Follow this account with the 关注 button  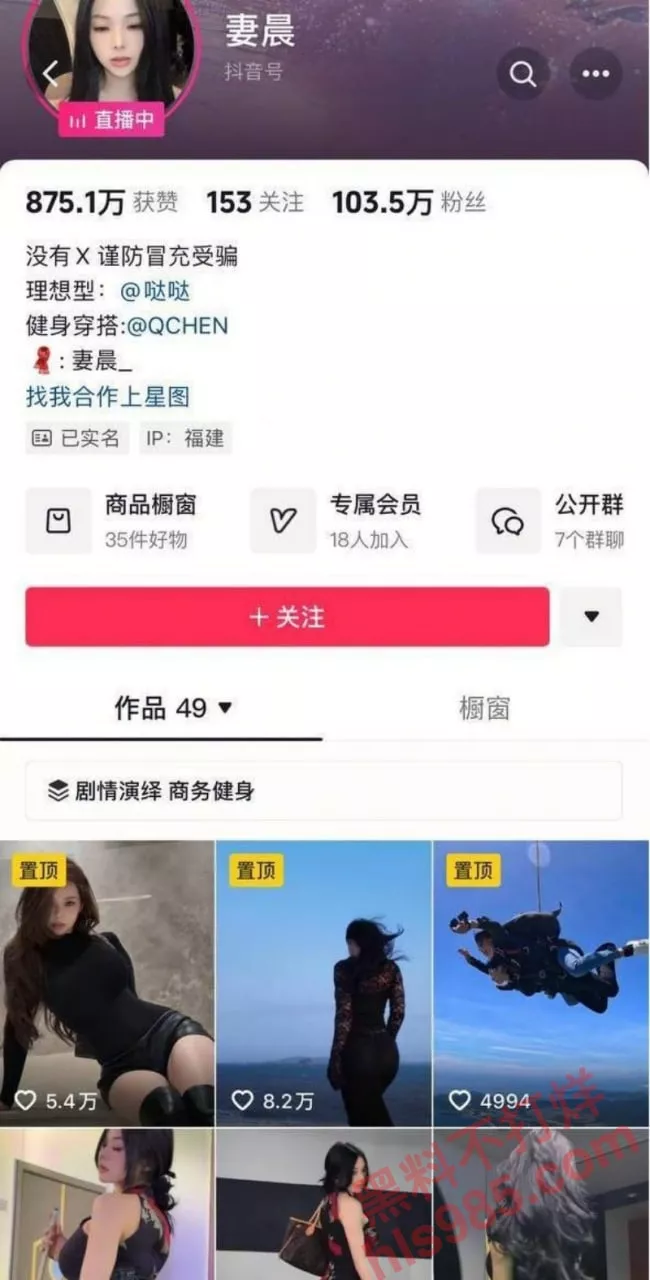[x=287, y=617]
